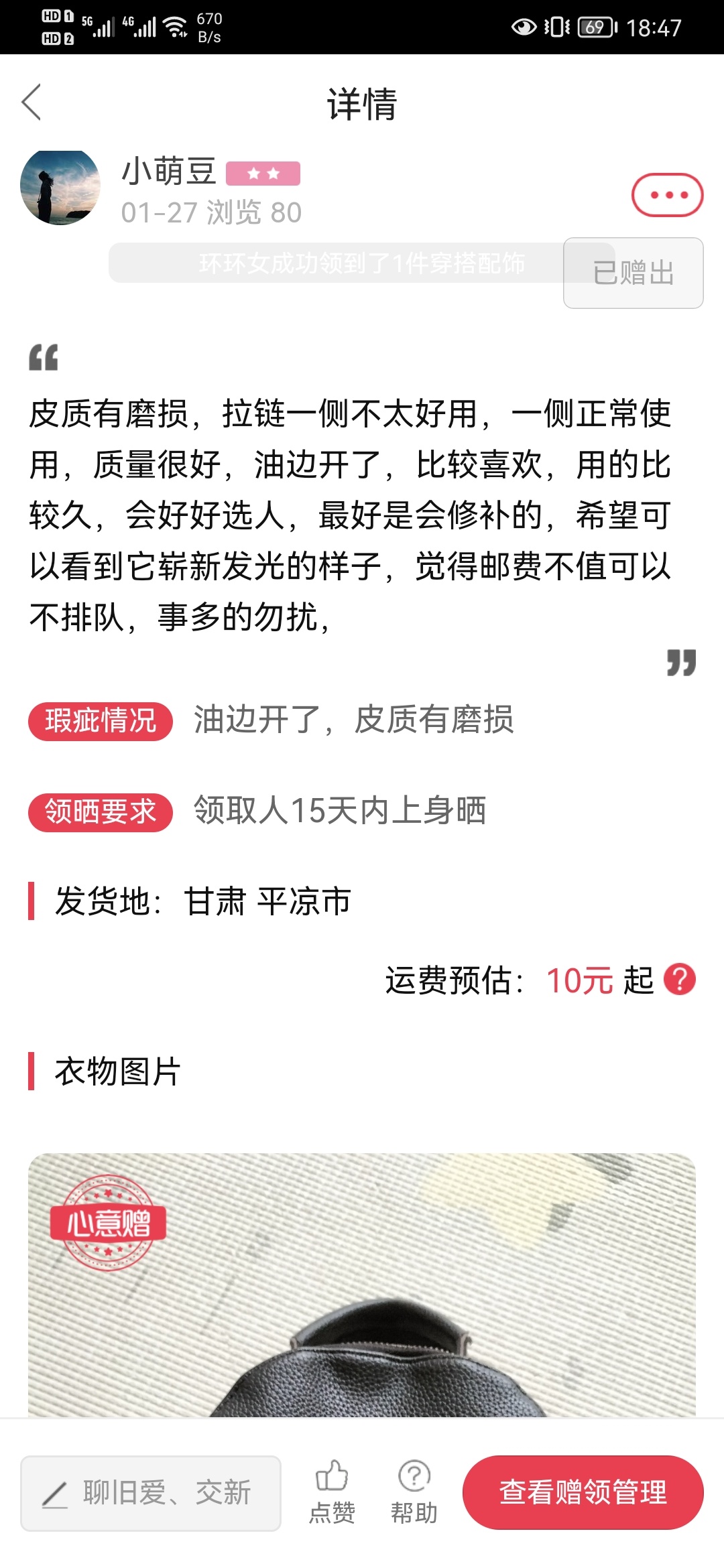This screenshot has height=1568, width=724.
Task: Open the three-dot more options menu
Action: pos(667,195)
